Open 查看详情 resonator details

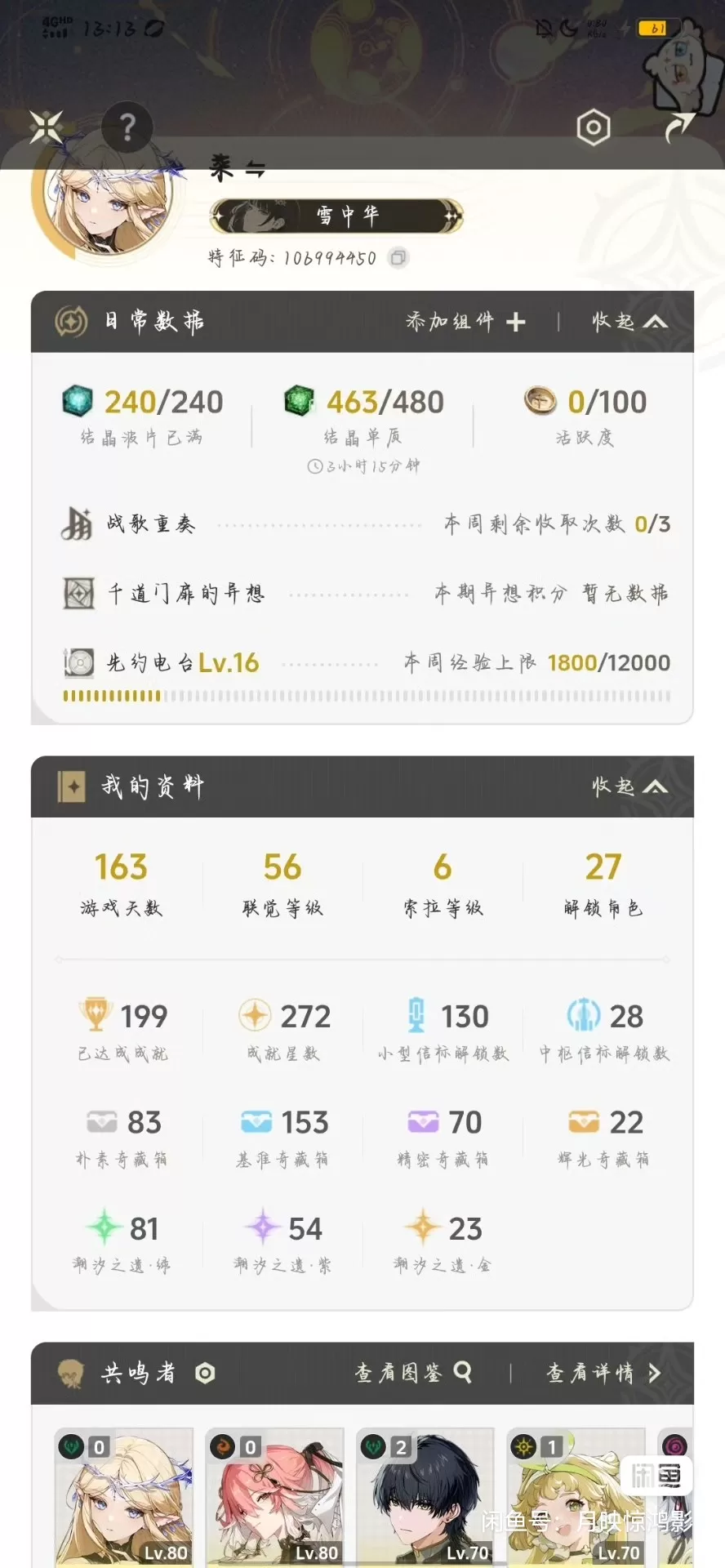point(603,1373)
